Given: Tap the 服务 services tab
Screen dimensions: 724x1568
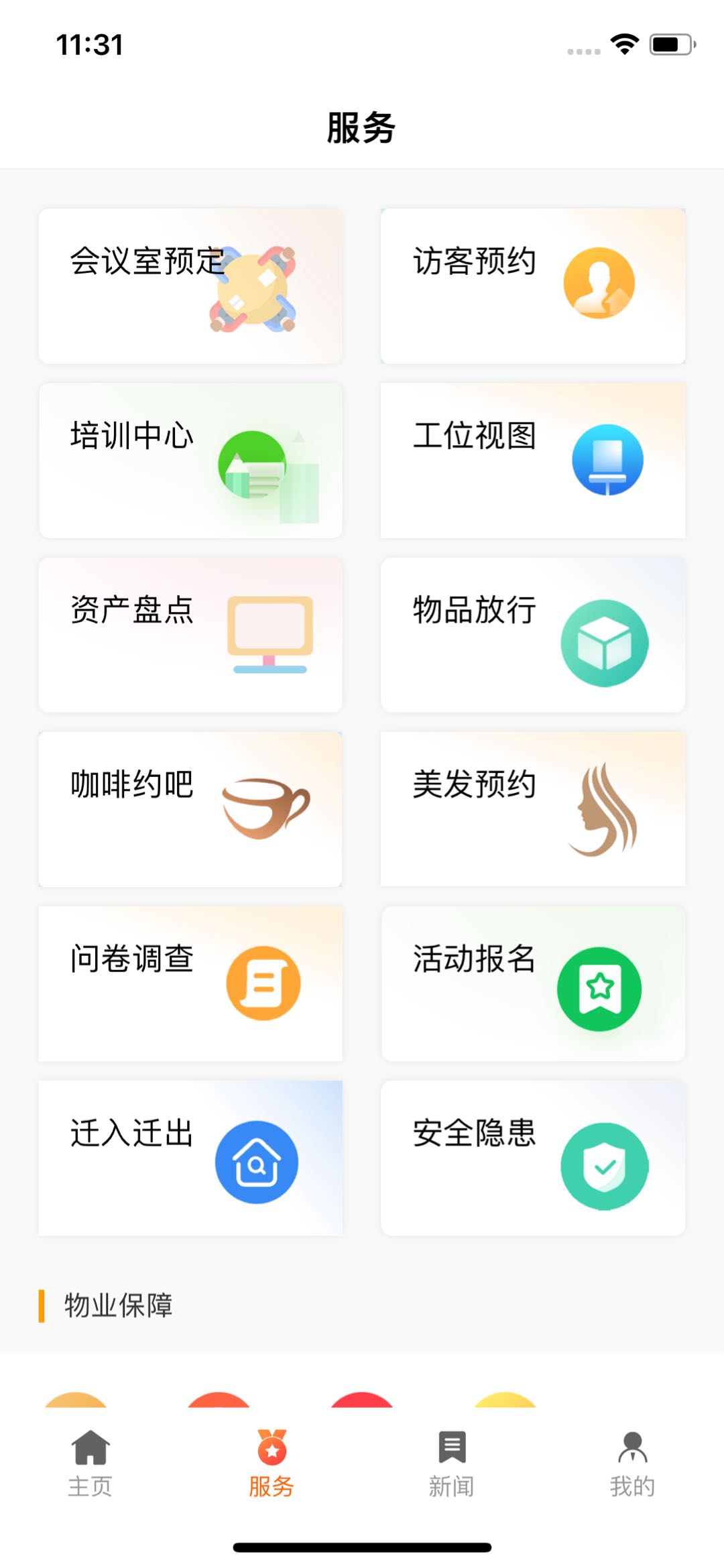Looking at the screenshot, I should pyautogui.click(x=271, y=1463).
